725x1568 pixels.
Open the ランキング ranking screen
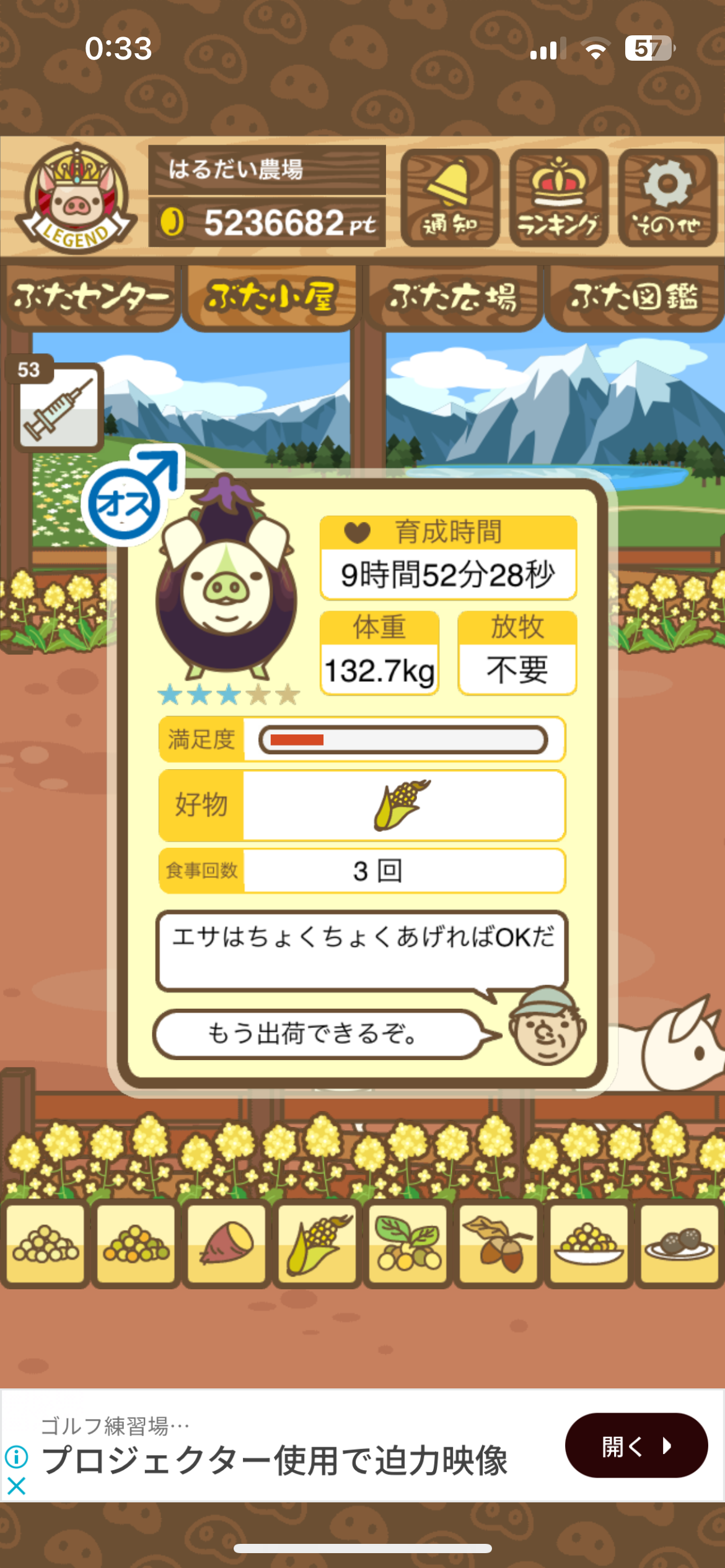pyautogui.click(x=558, y=198)
